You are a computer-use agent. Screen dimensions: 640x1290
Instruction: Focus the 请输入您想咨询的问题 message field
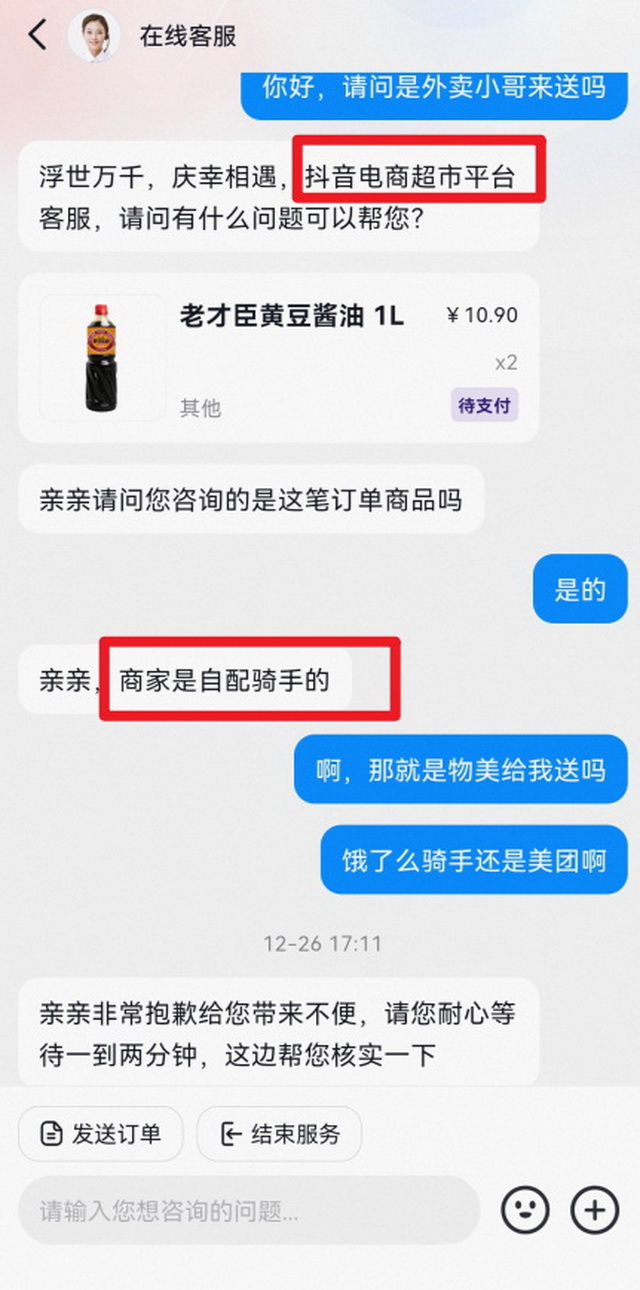pos(248,1211)
